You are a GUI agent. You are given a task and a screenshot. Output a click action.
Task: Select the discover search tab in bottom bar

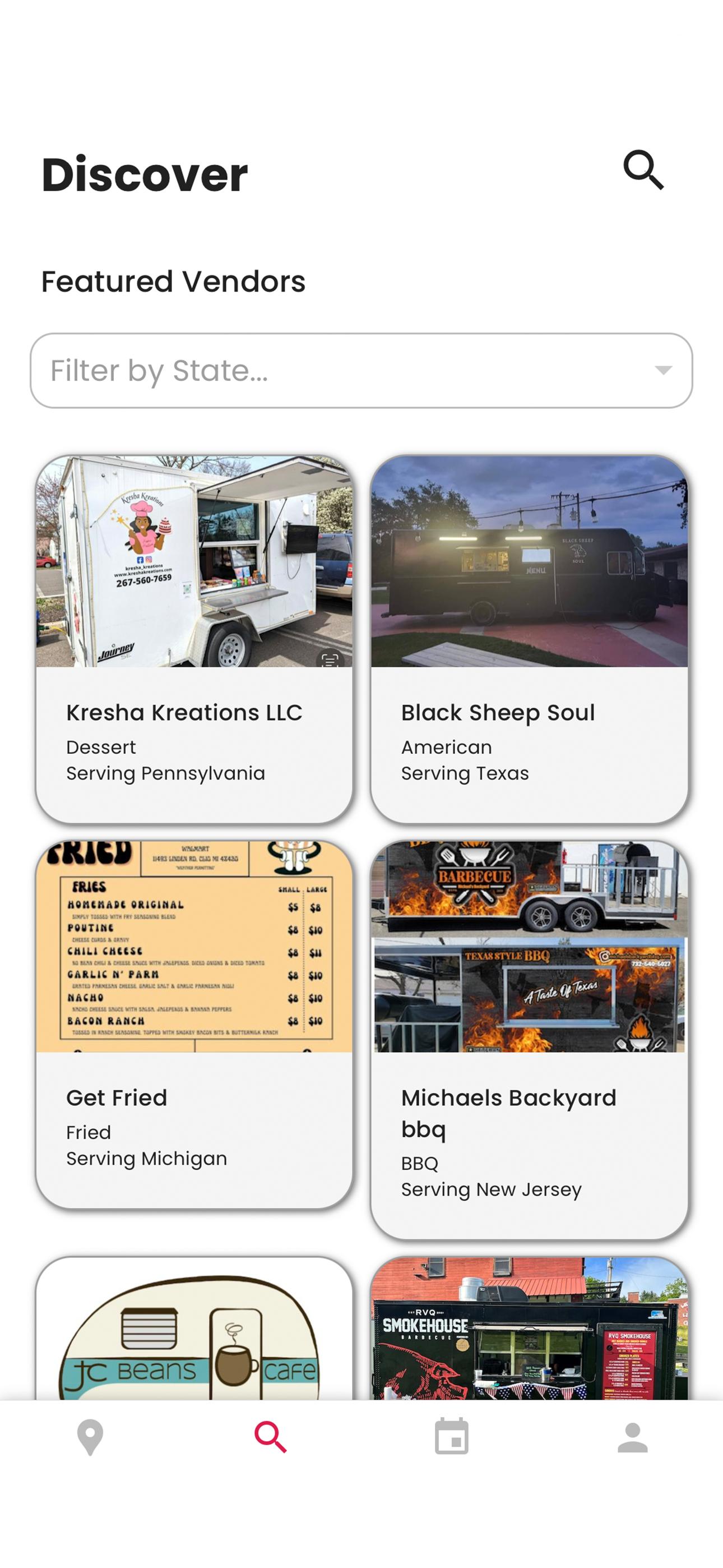click(271, 1438)
